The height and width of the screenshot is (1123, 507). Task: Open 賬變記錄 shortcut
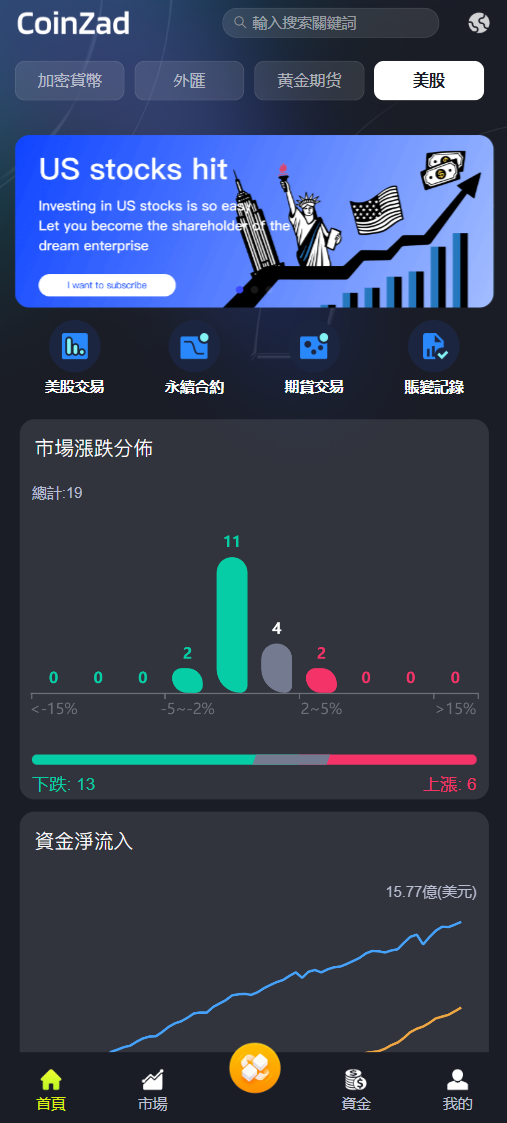click(434, 358)
